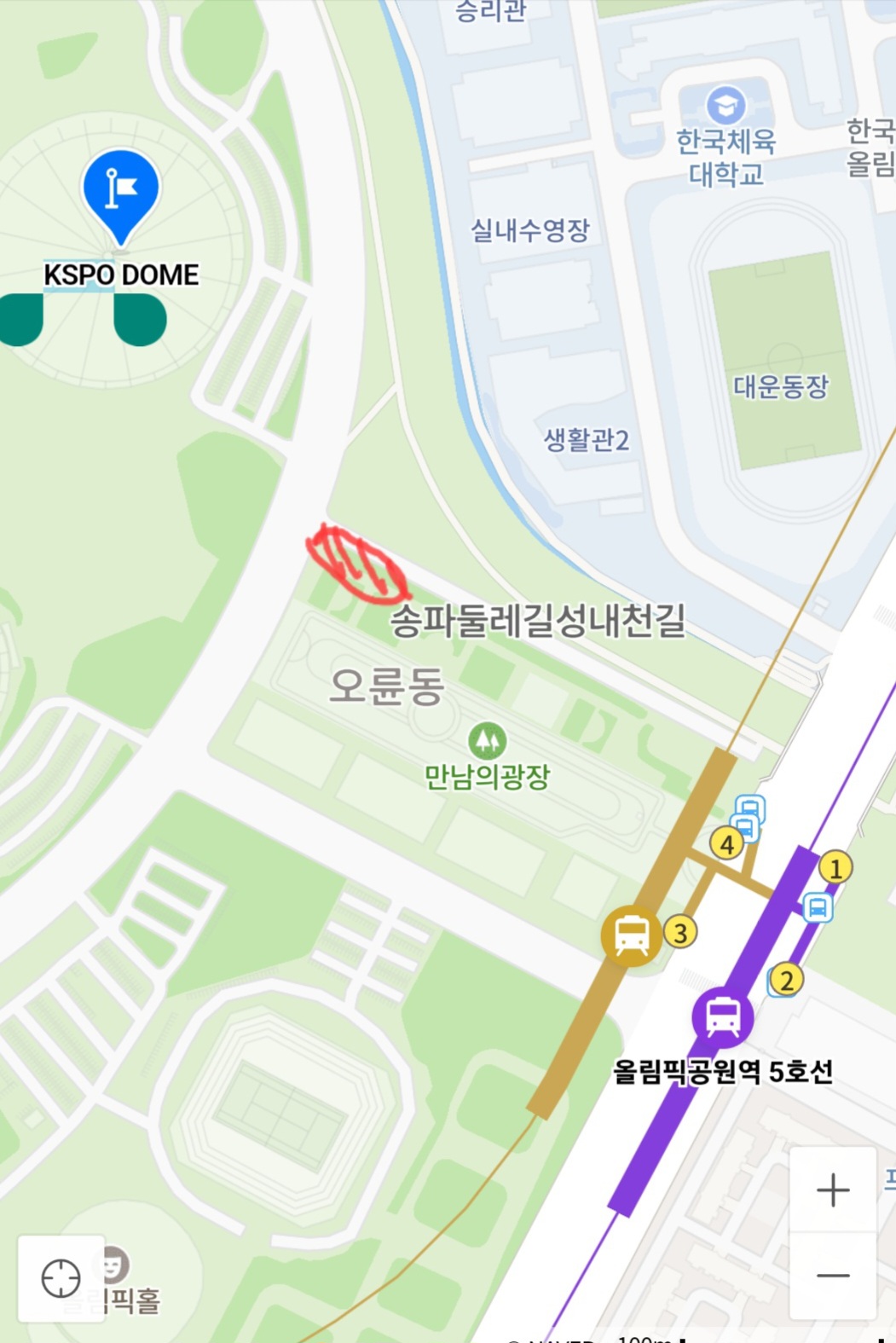Image resolution: width=896 pixels, height=1343 pixels.
Task: Tap the bus stop beside exit 1
Action: pyautogui.click(x=818, y=906)
